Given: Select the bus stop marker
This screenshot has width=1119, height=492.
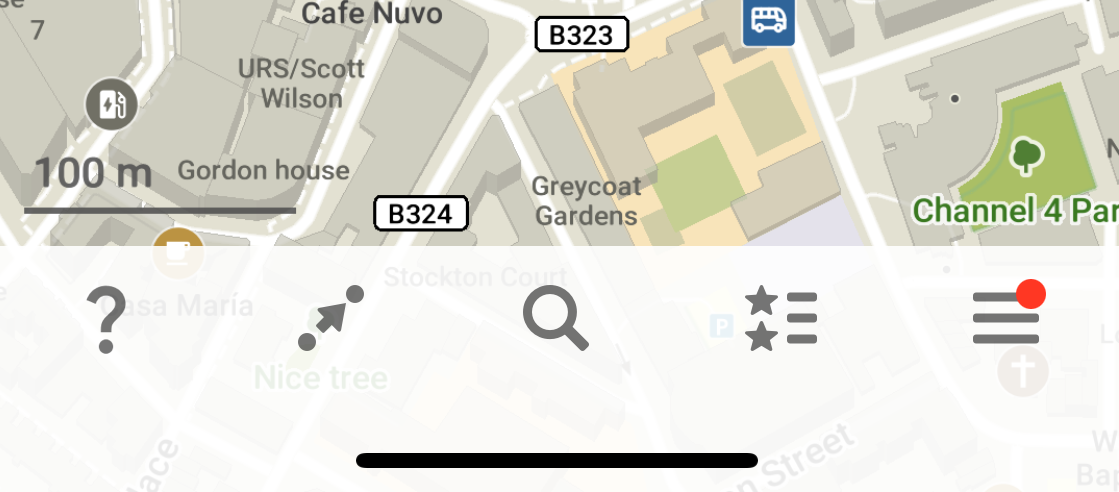Looking at the screenshot, I should 768,20.
